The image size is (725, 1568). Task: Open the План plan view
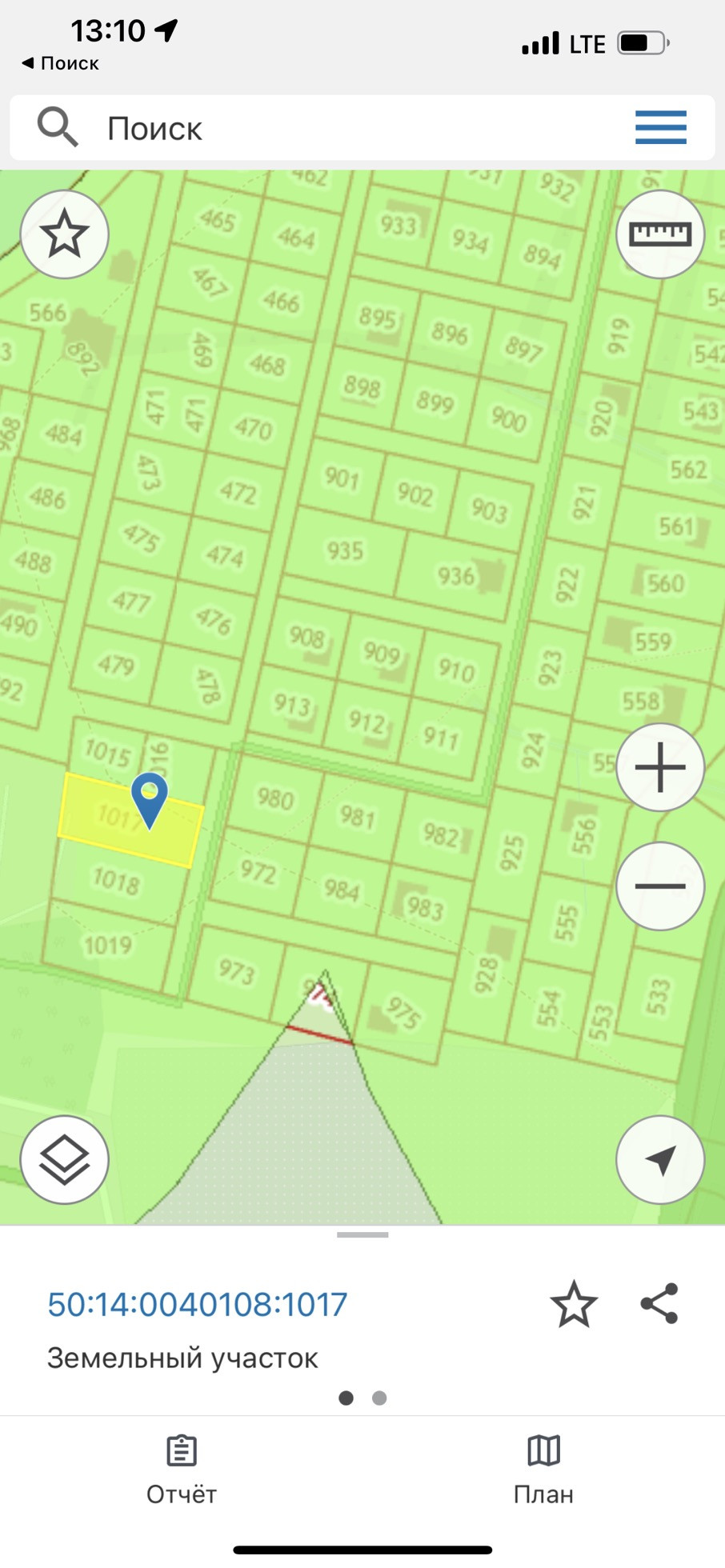pyautogui.click(x=543, y=1470)
